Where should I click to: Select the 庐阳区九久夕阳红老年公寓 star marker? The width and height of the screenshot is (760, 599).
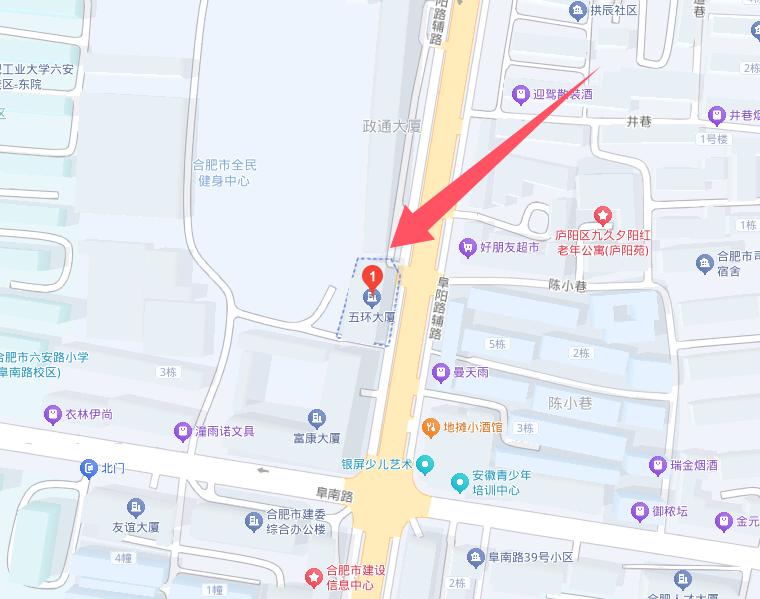602,215
